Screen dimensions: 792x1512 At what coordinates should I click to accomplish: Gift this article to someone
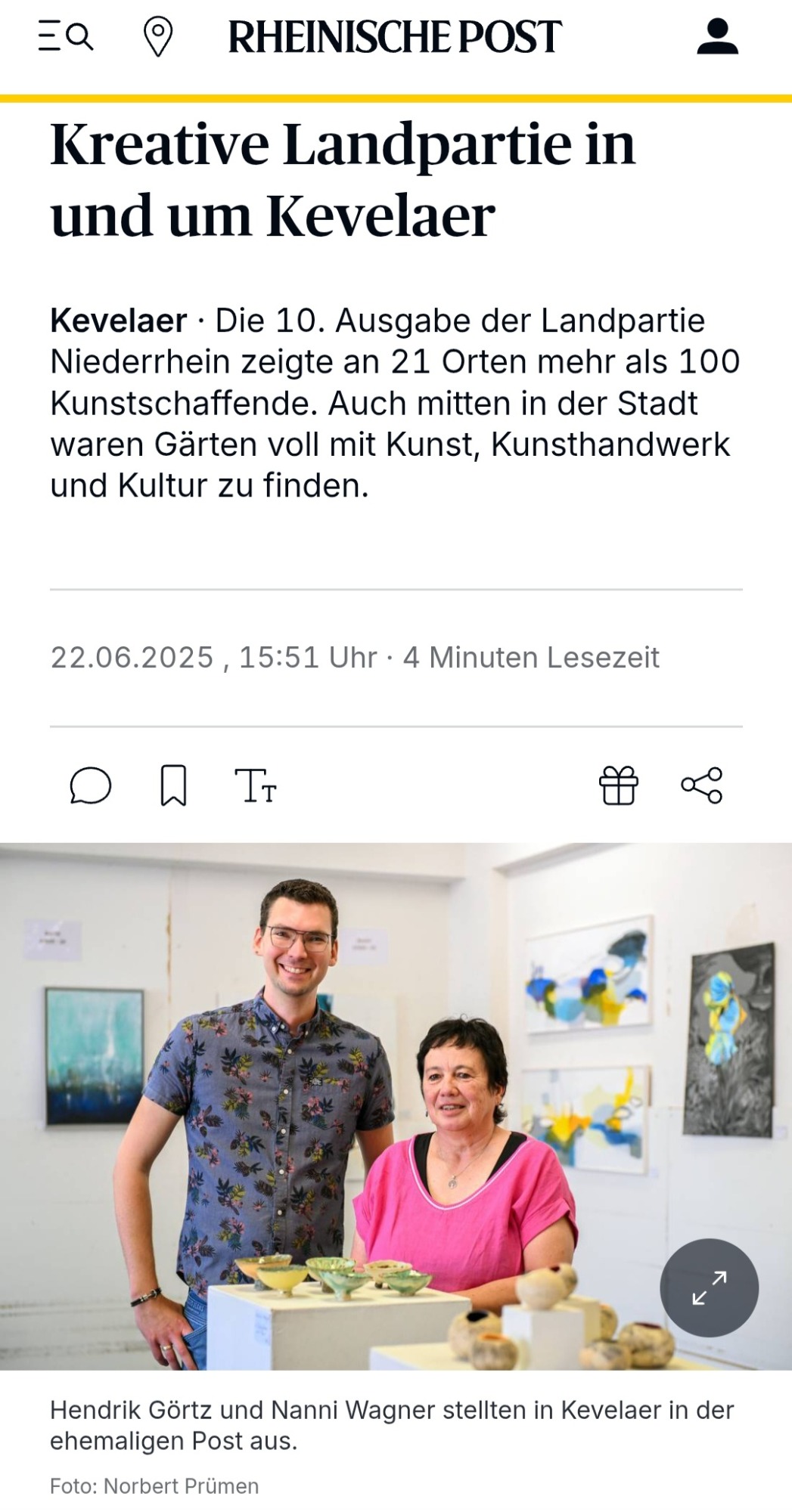point(618,785)
